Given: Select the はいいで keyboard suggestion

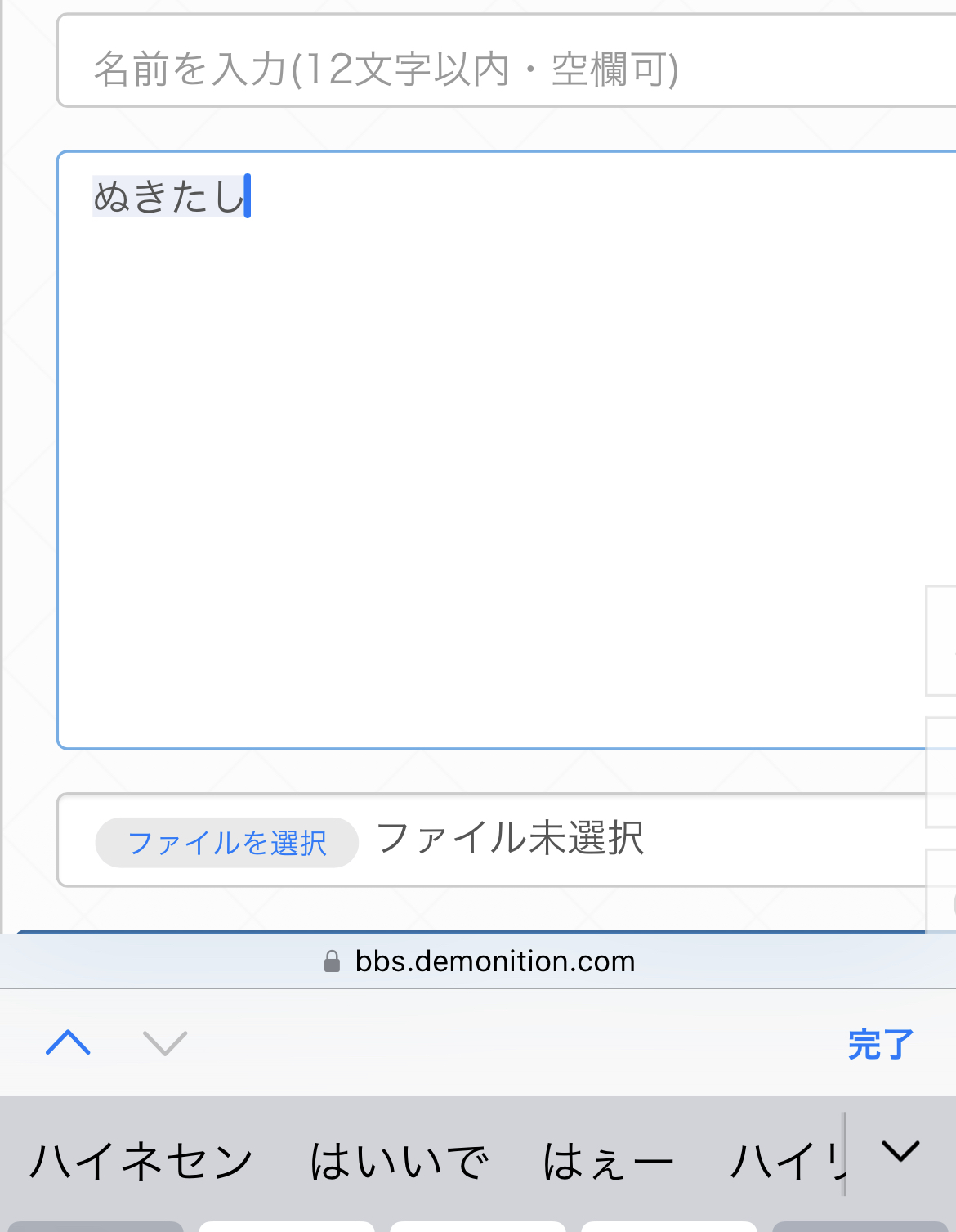Looking at the screenshot, I should pos(399,1161).
